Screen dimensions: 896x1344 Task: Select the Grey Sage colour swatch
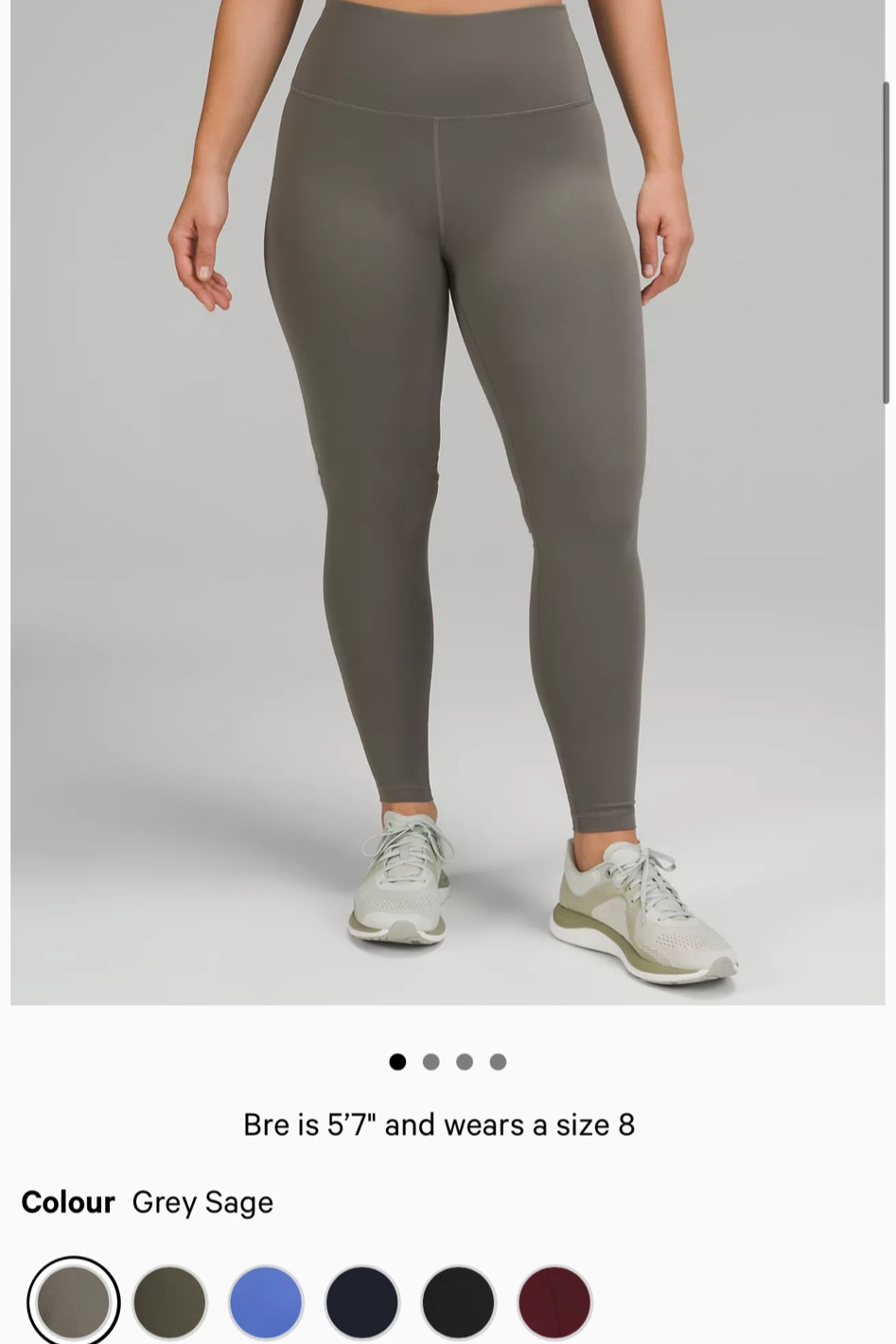pyautogui.click(x=75, y=1301)
